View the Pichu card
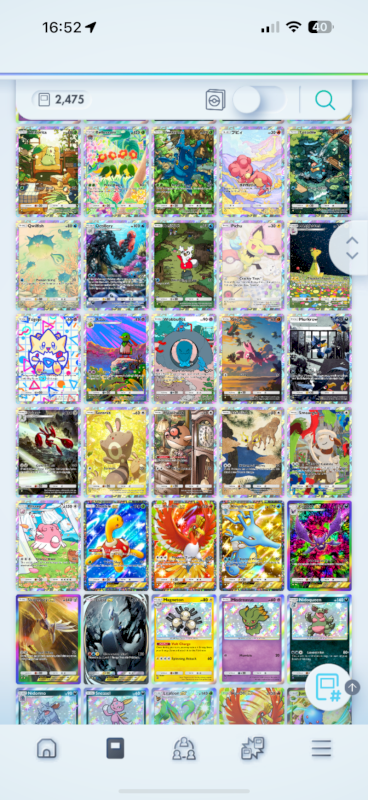 252,265
